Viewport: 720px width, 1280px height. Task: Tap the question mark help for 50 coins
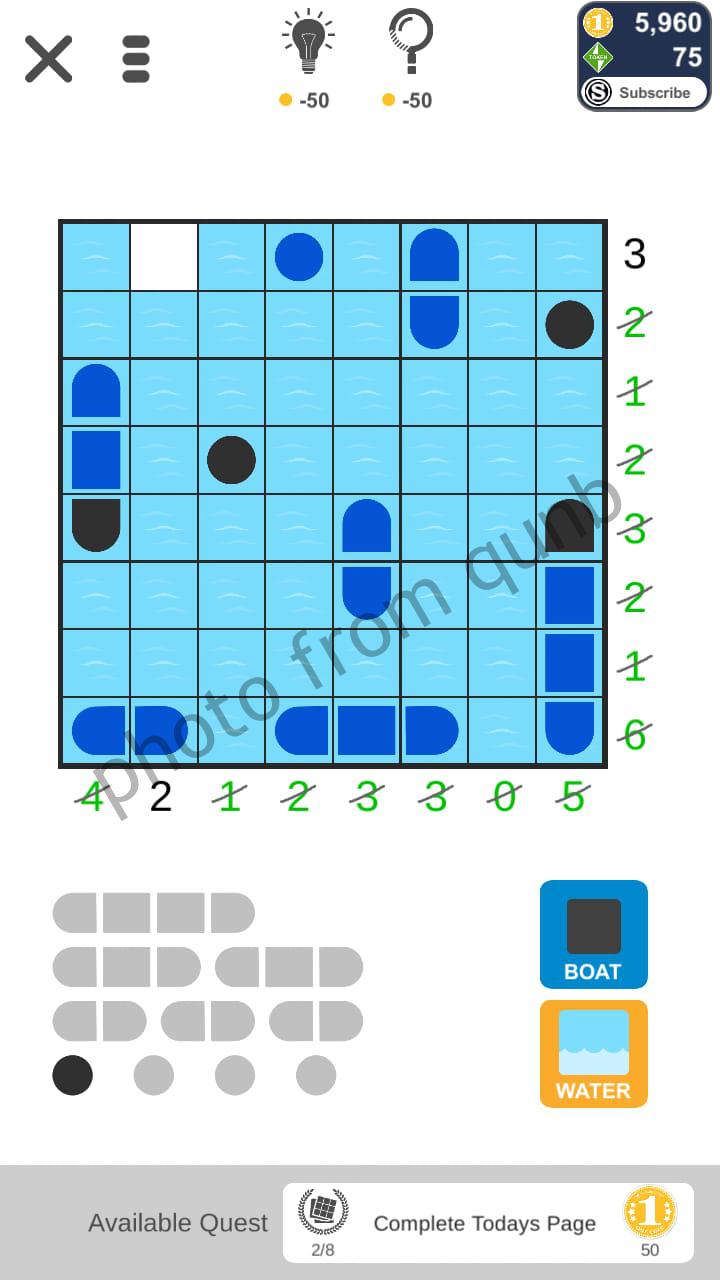[409, 59]
